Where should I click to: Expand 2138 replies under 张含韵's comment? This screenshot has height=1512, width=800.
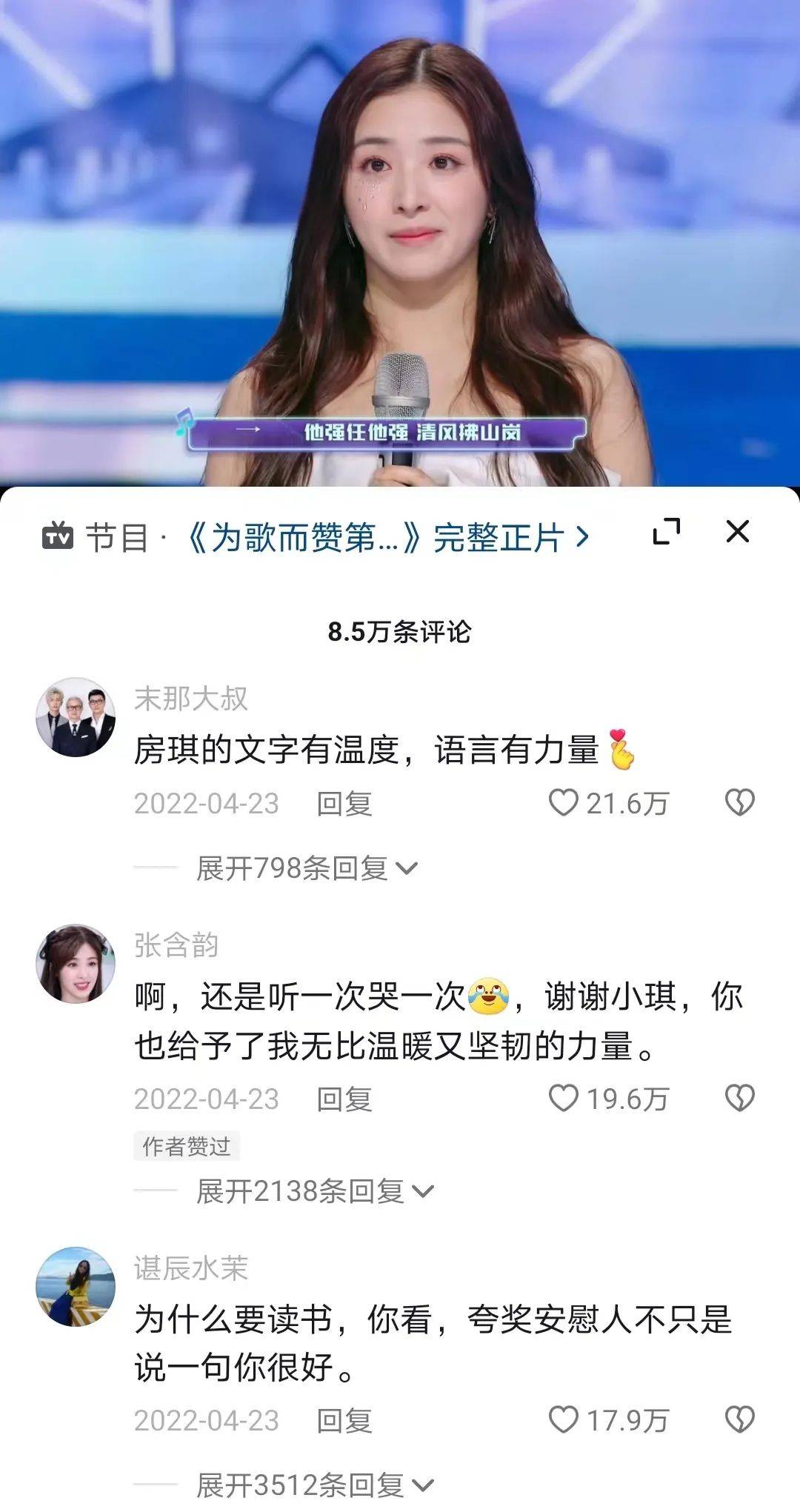click(314, 1191)
